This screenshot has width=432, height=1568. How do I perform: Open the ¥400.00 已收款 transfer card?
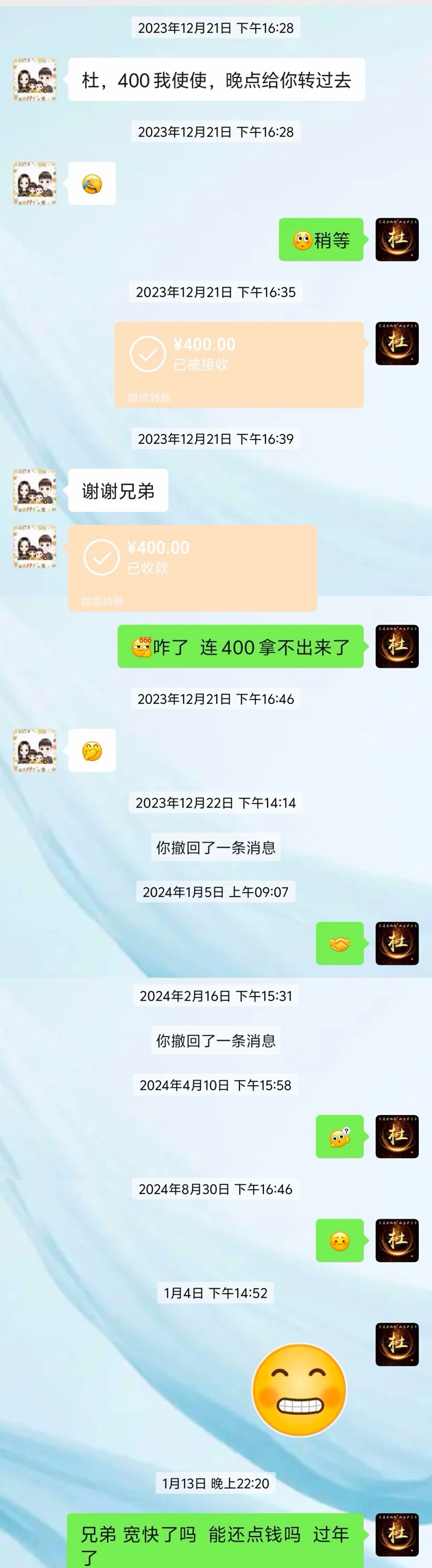click(192, 567)
